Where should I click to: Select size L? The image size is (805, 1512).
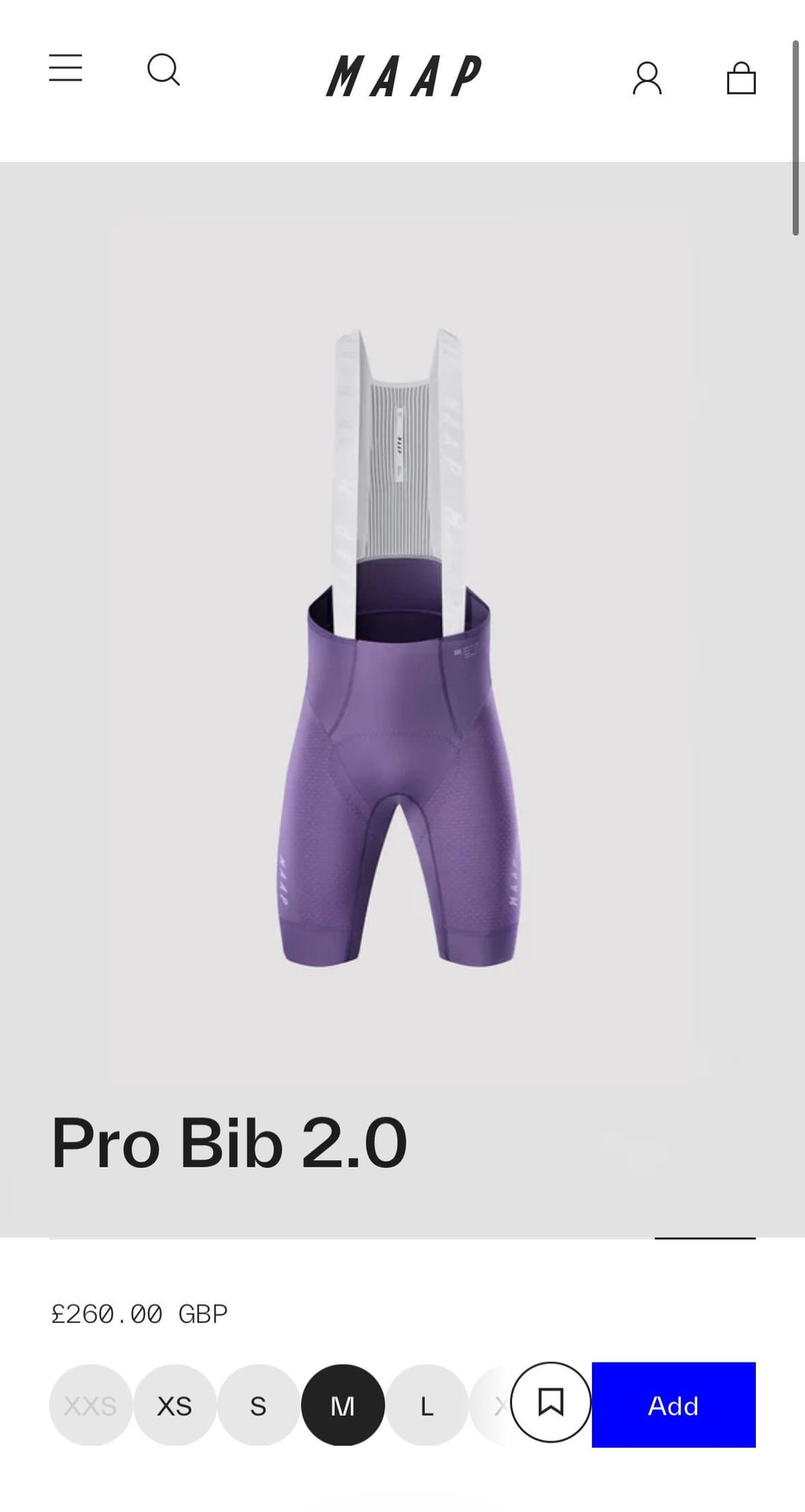426,1406
